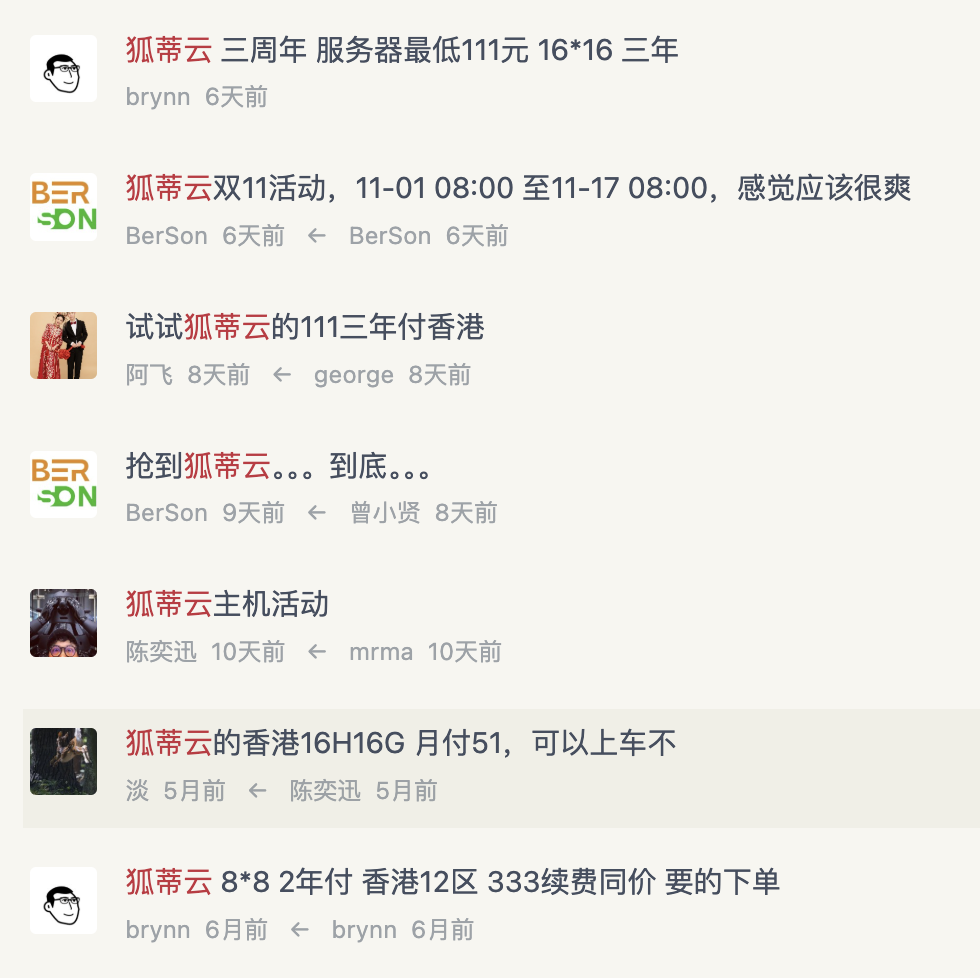Open the 8*8 2年付 香港12区 thread
This screenshot has width=980, height=978.
point(452,882)
